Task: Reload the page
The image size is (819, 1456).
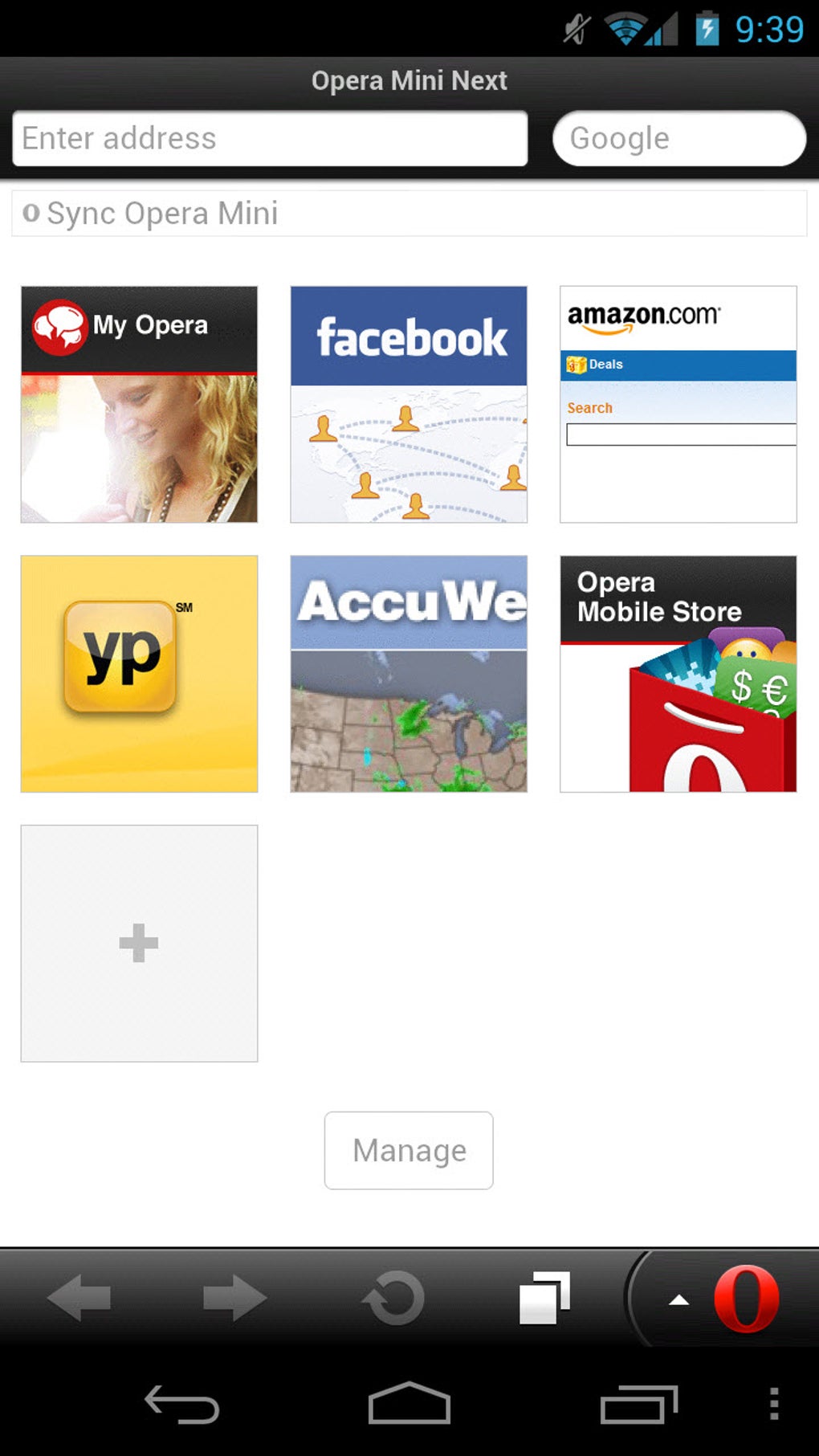Action: click(x=393, y=1298)
